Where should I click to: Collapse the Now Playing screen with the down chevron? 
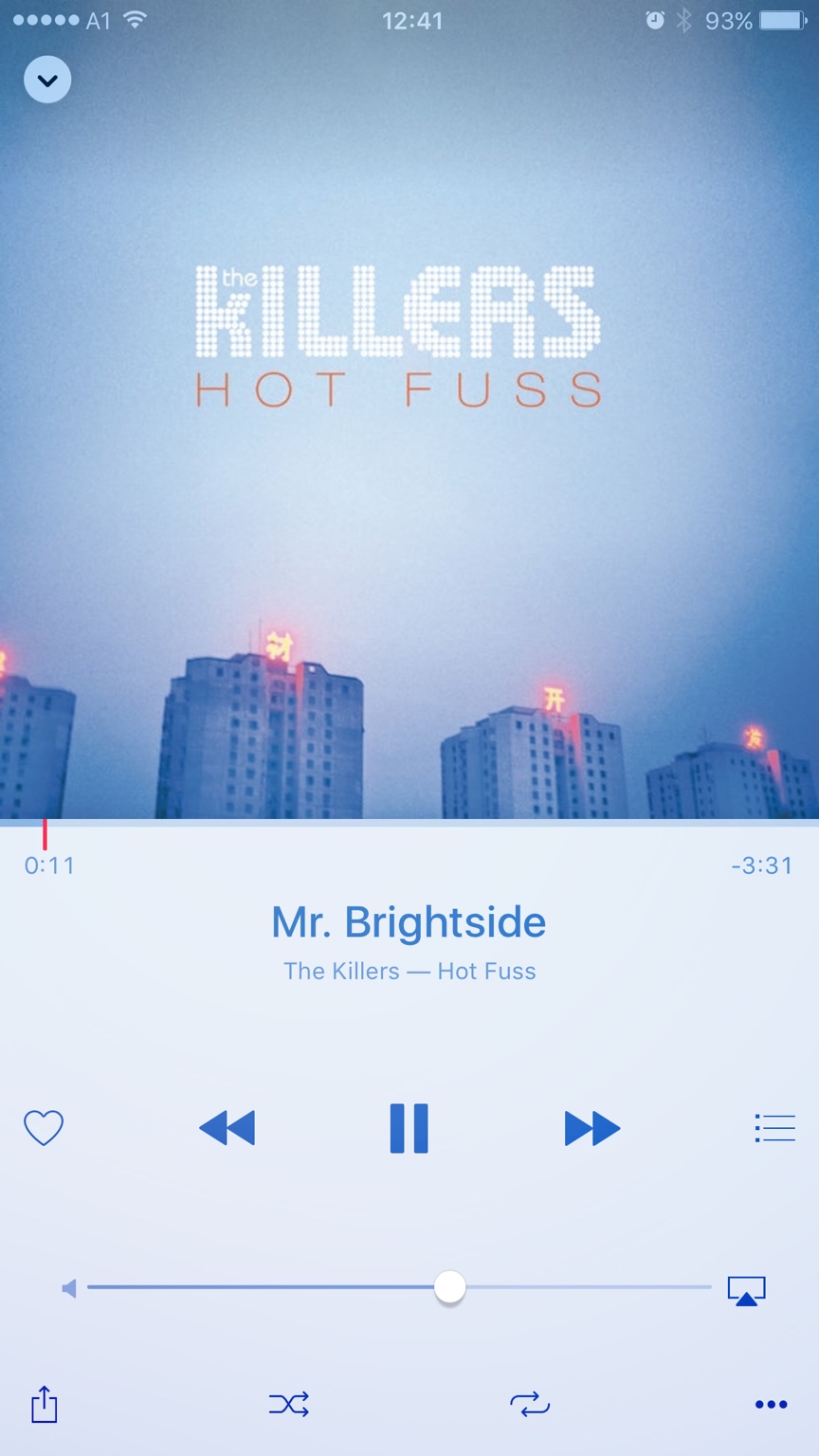pos(47,80)
